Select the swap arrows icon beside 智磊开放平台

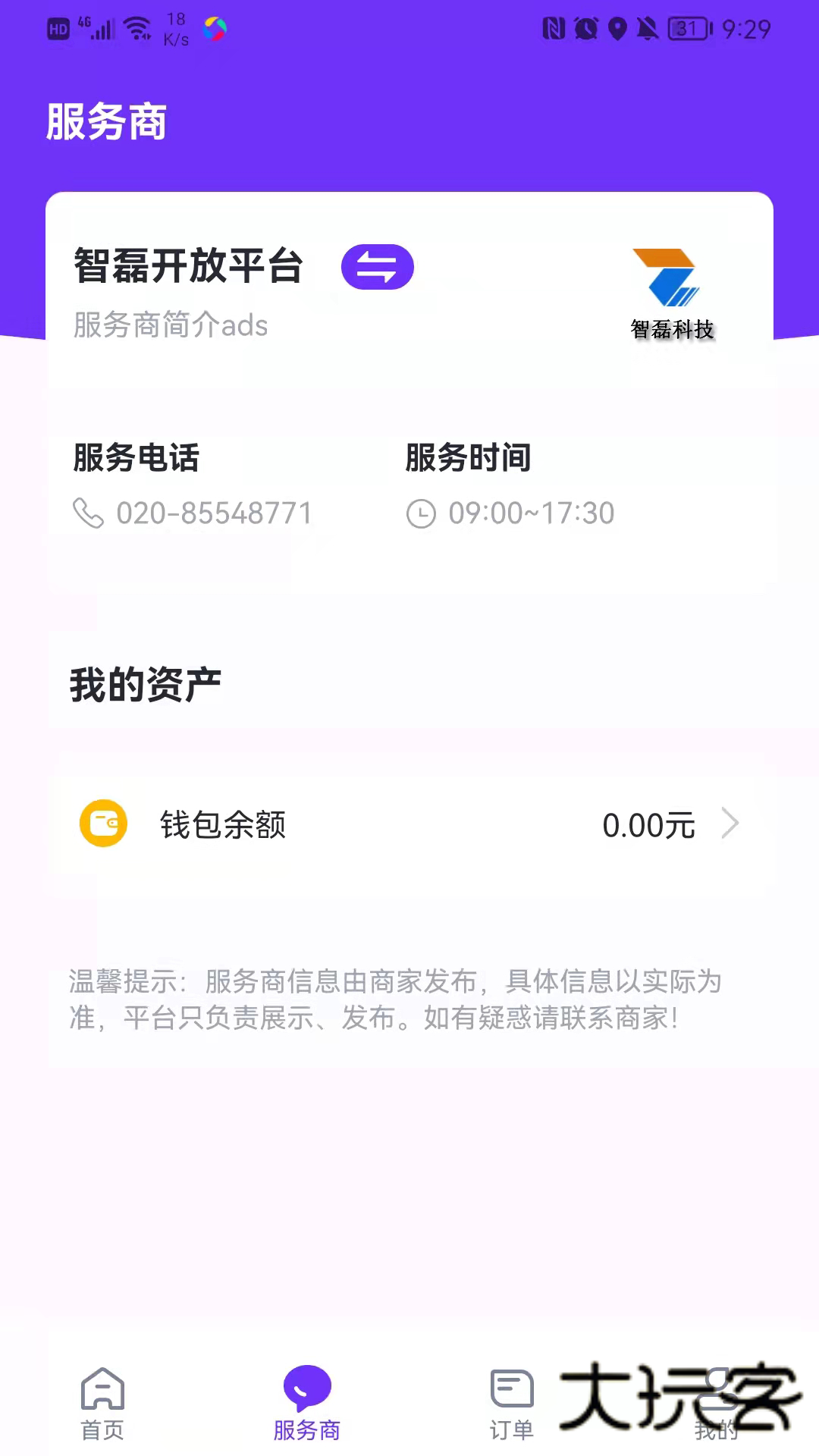pyautogui.click(x=378, y=266)
